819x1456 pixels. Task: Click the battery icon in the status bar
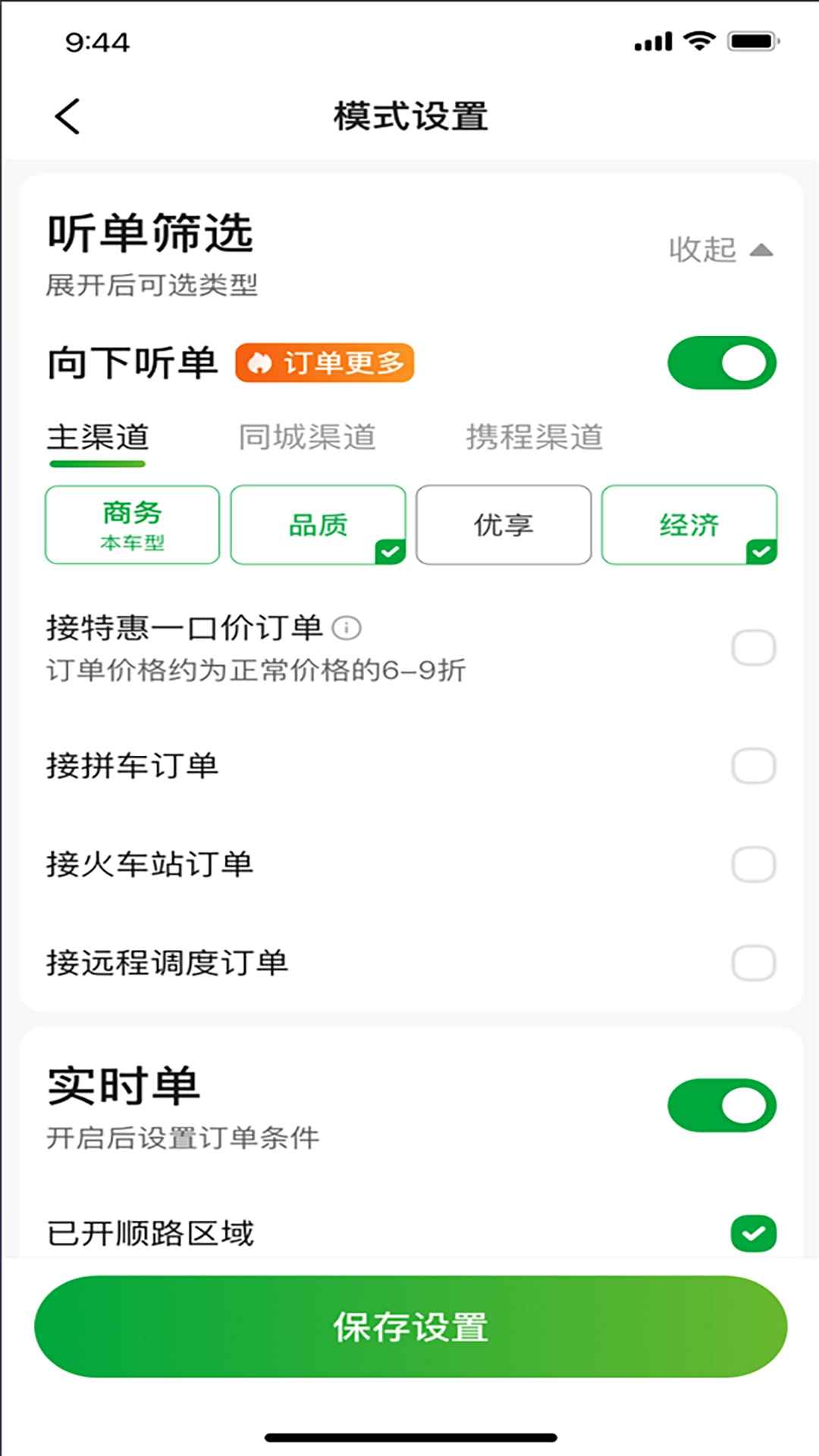tap(750, 42)
